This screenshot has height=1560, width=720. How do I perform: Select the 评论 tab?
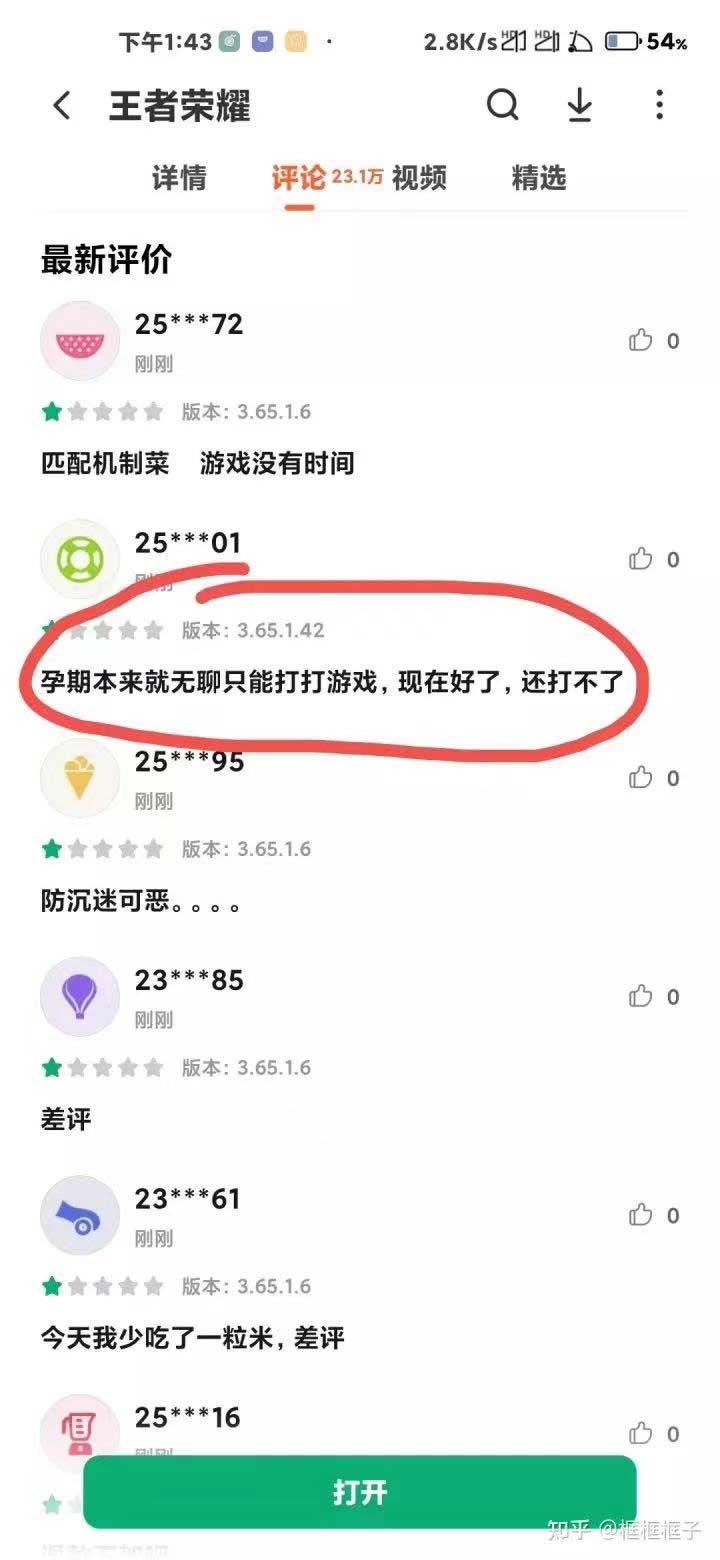298,178
